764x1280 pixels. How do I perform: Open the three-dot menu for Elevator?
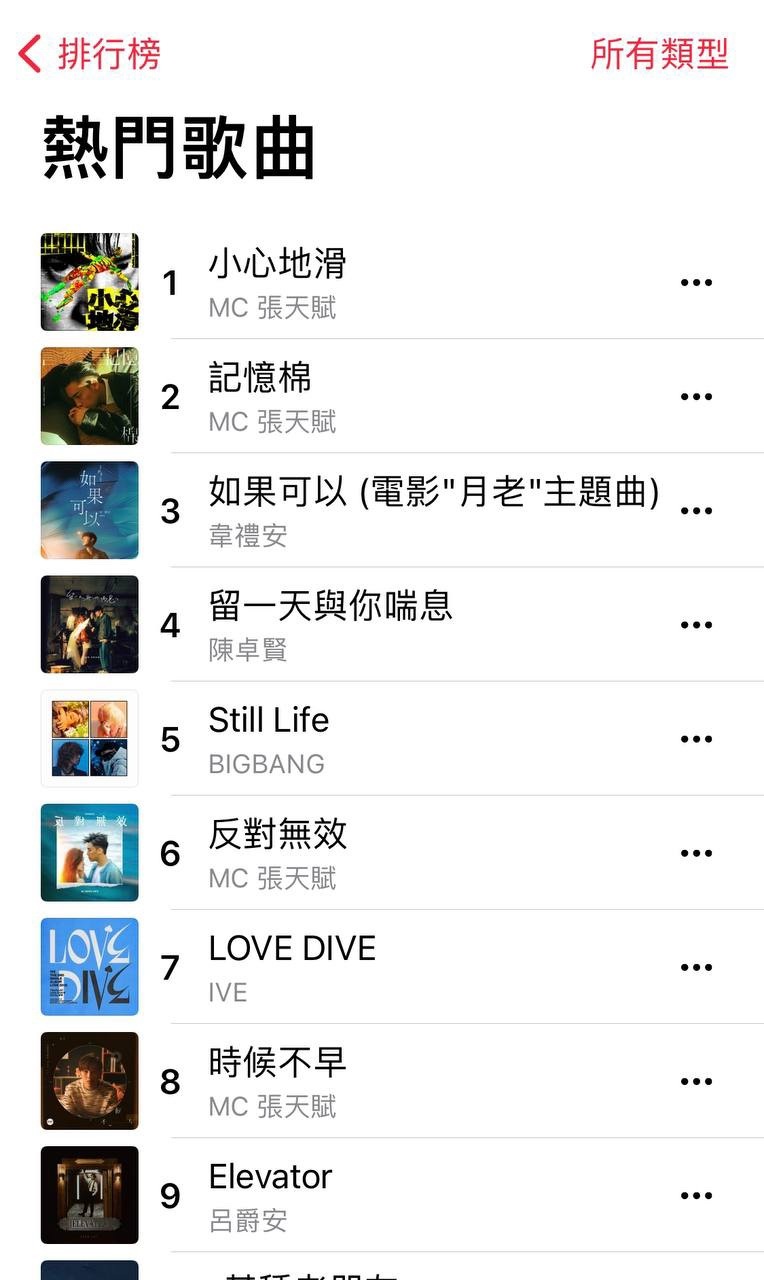click(x=696, y=1195)
